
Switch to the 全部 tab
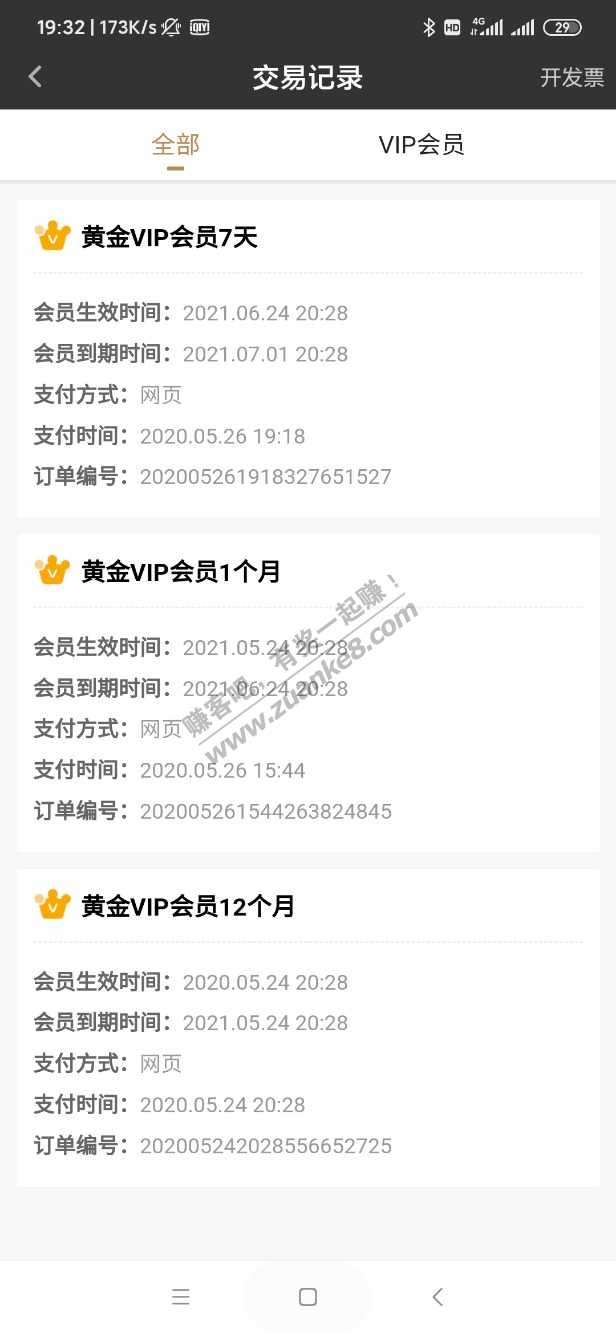[x=175, y=146]
